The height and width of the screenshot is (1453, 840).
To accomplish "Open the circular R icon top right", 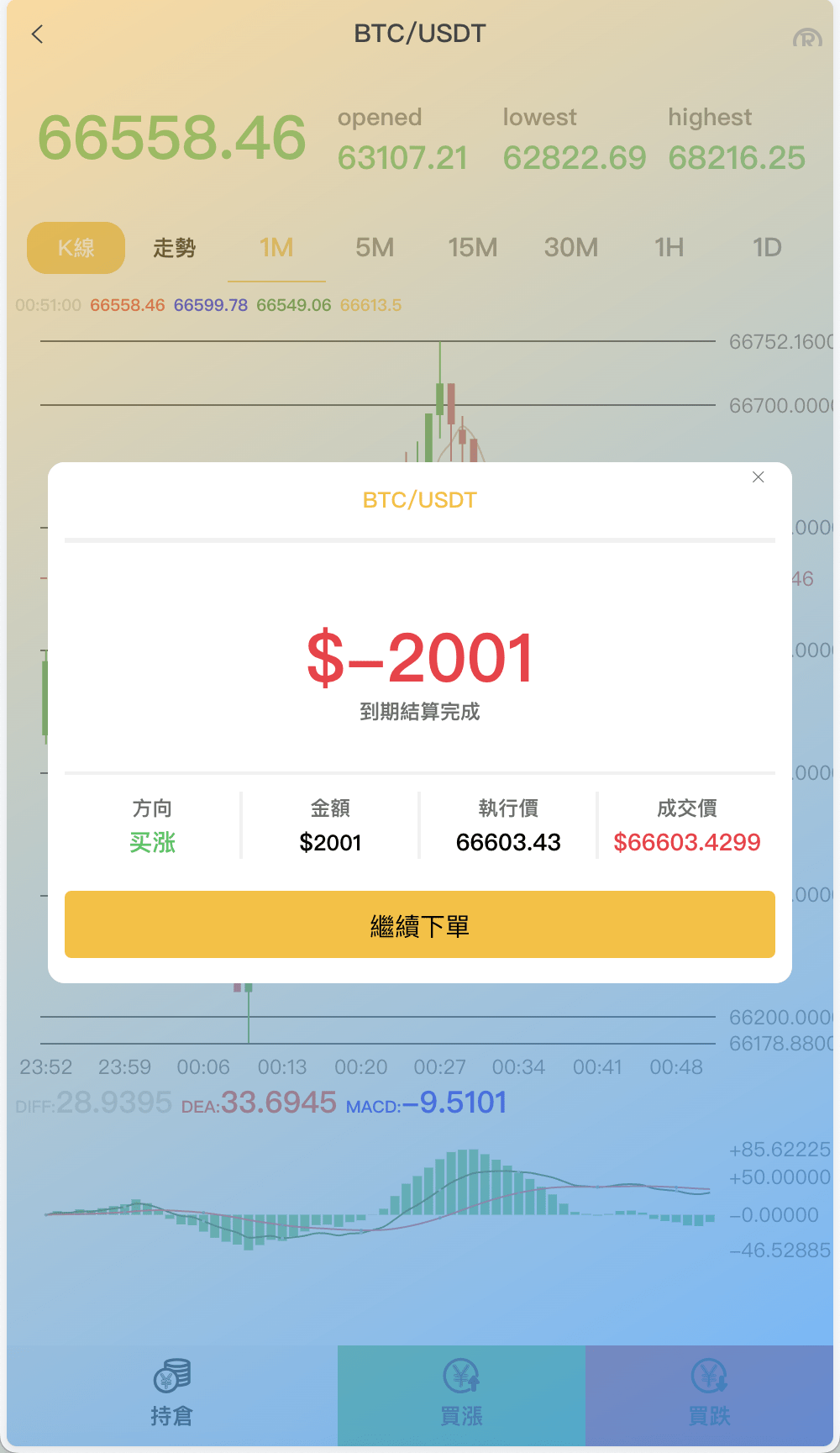I will (x=807, y=38).
